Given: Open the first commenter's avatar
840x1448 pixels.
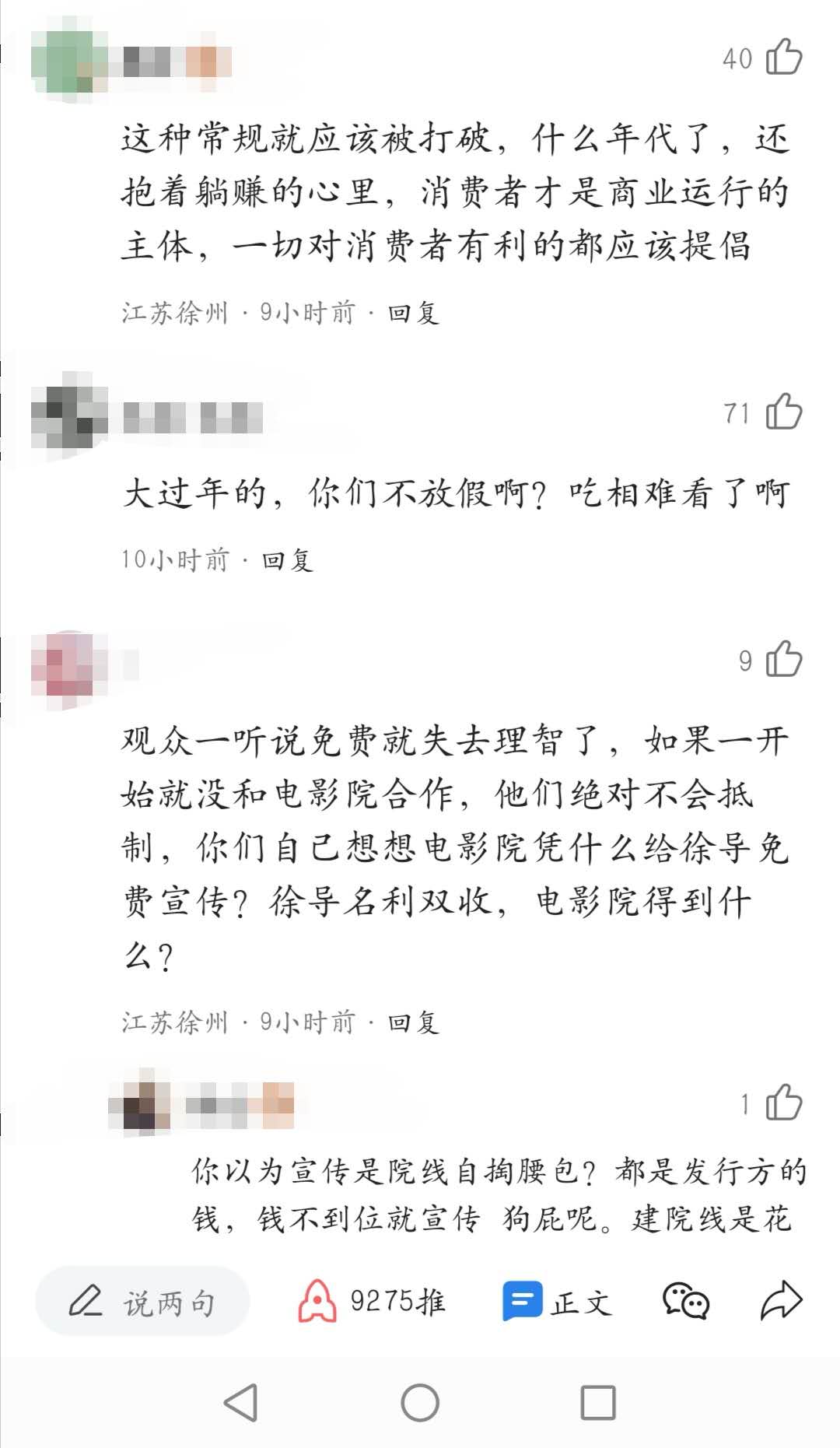Looking at the screenshot, I should [x=62, y=62].
